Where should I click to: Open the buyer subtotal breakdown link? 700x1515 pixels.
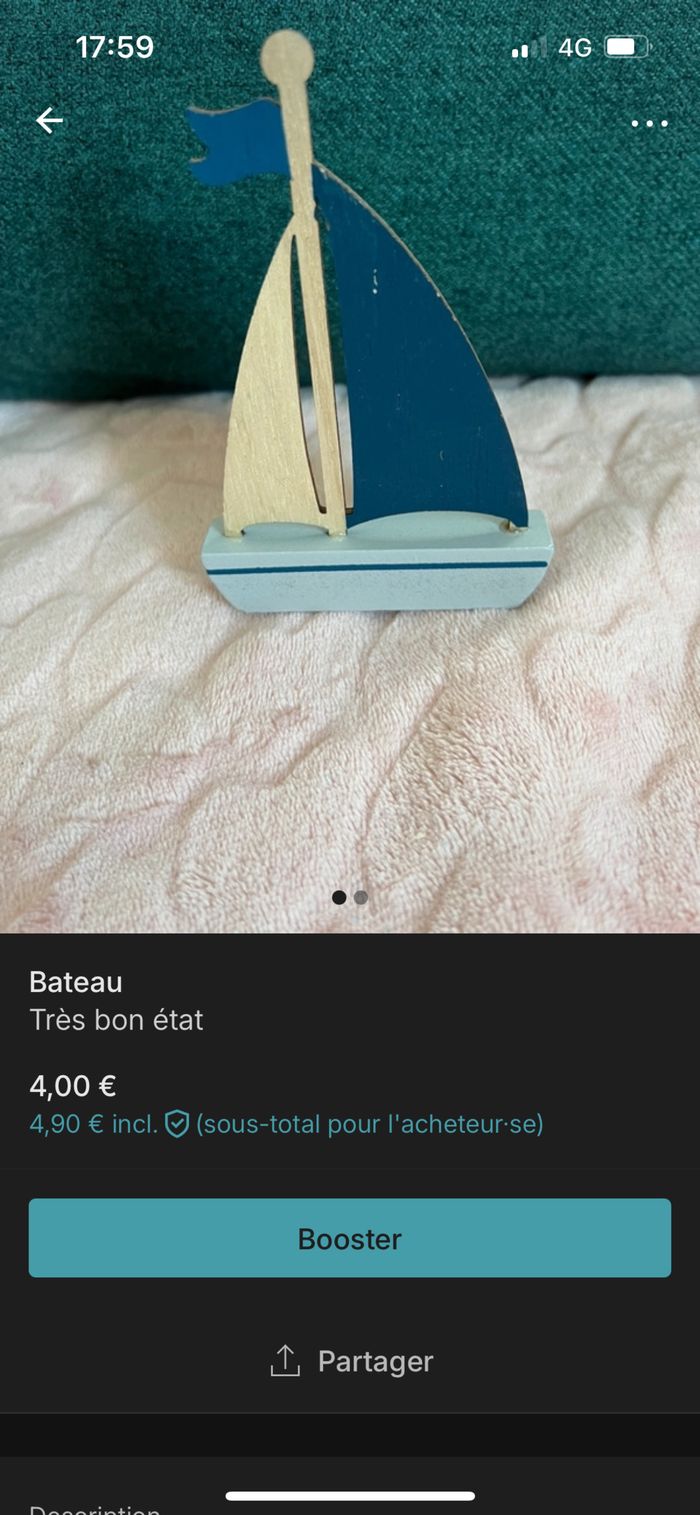click(x=286, y=1124)
